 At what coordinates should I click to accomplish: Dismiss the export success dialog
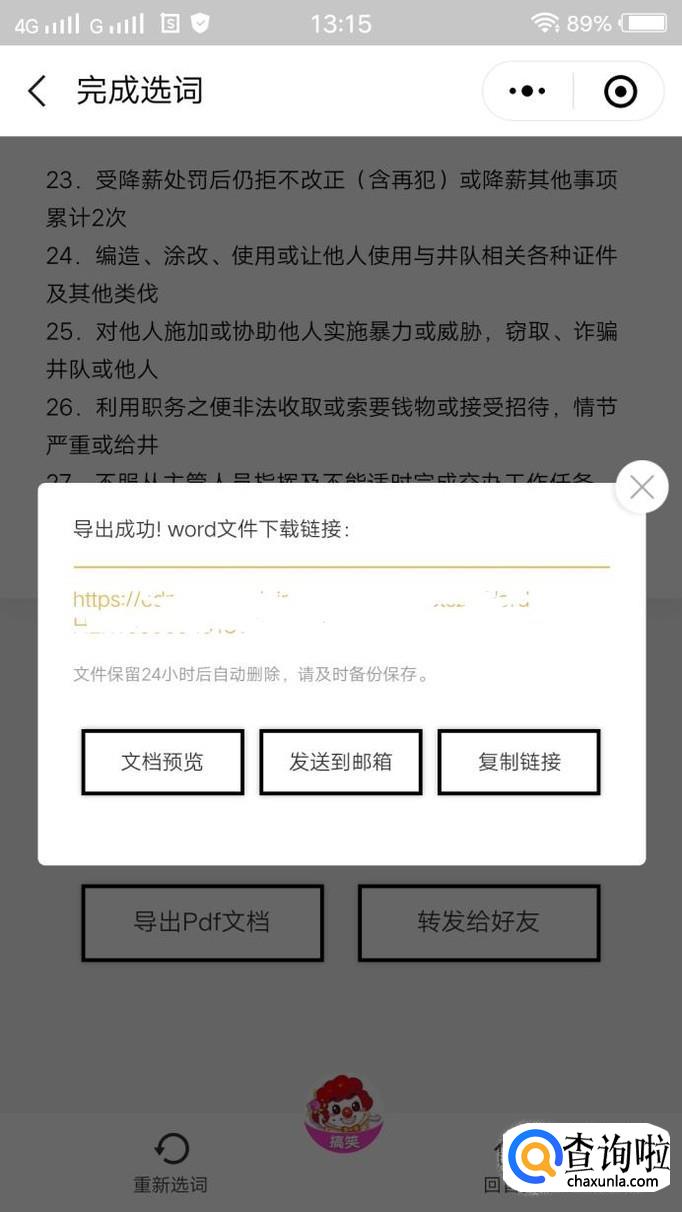[642, 487]
